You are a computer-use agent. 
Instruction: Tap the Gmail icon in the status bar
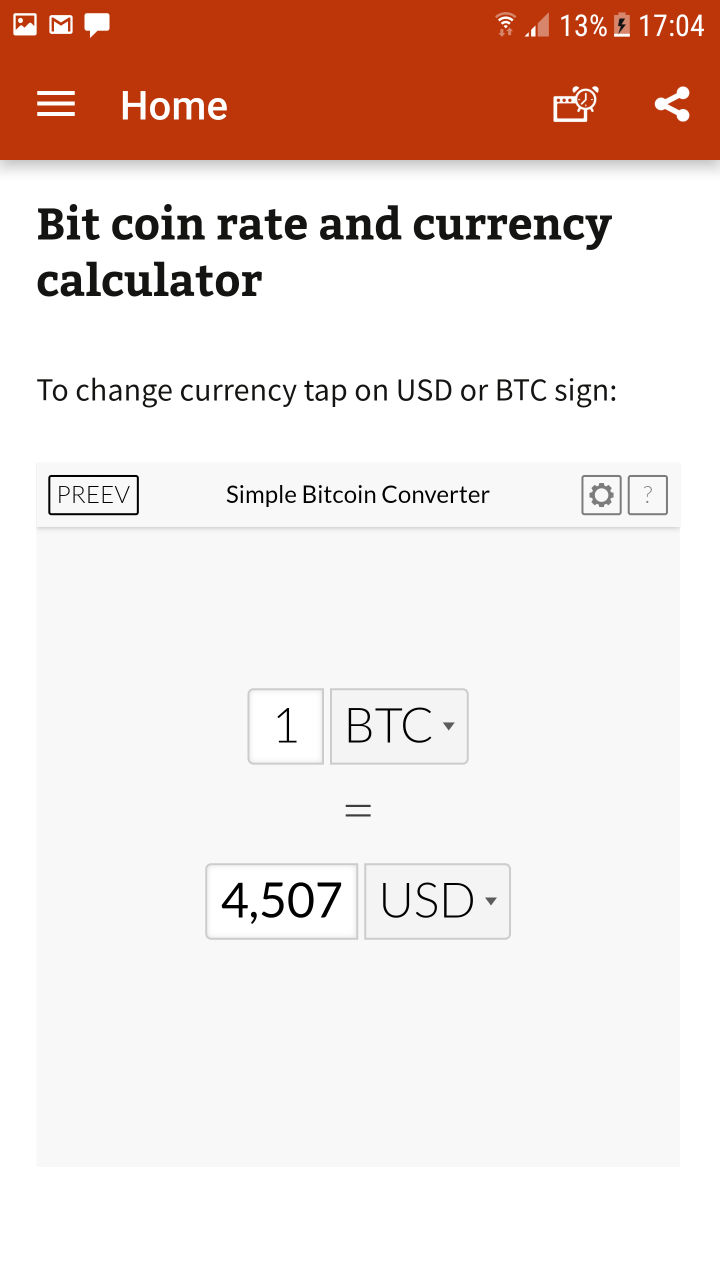(x=60, y=24)
